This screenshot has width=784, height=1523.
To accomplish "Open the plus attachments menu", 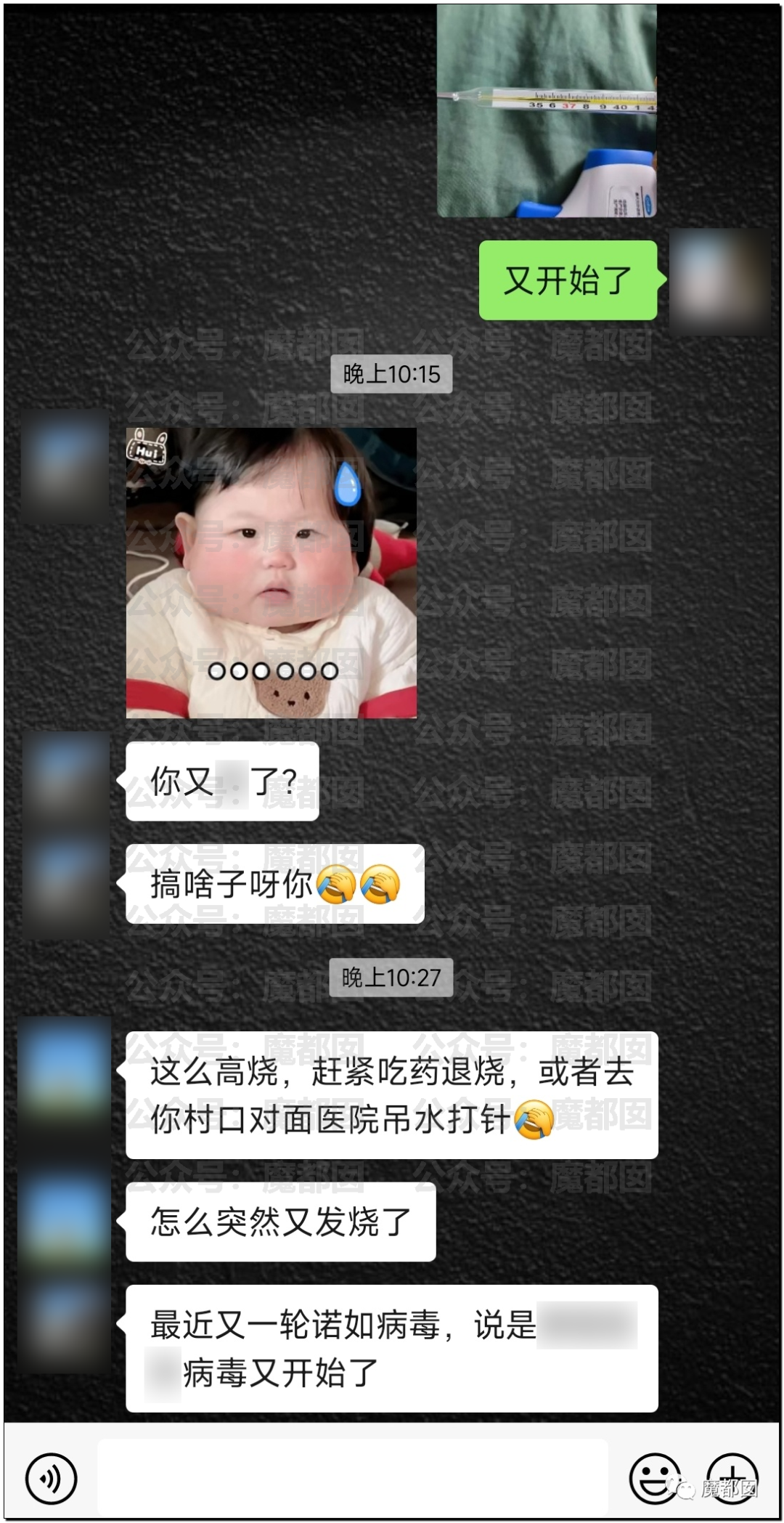I will (x=732, y=1477).
